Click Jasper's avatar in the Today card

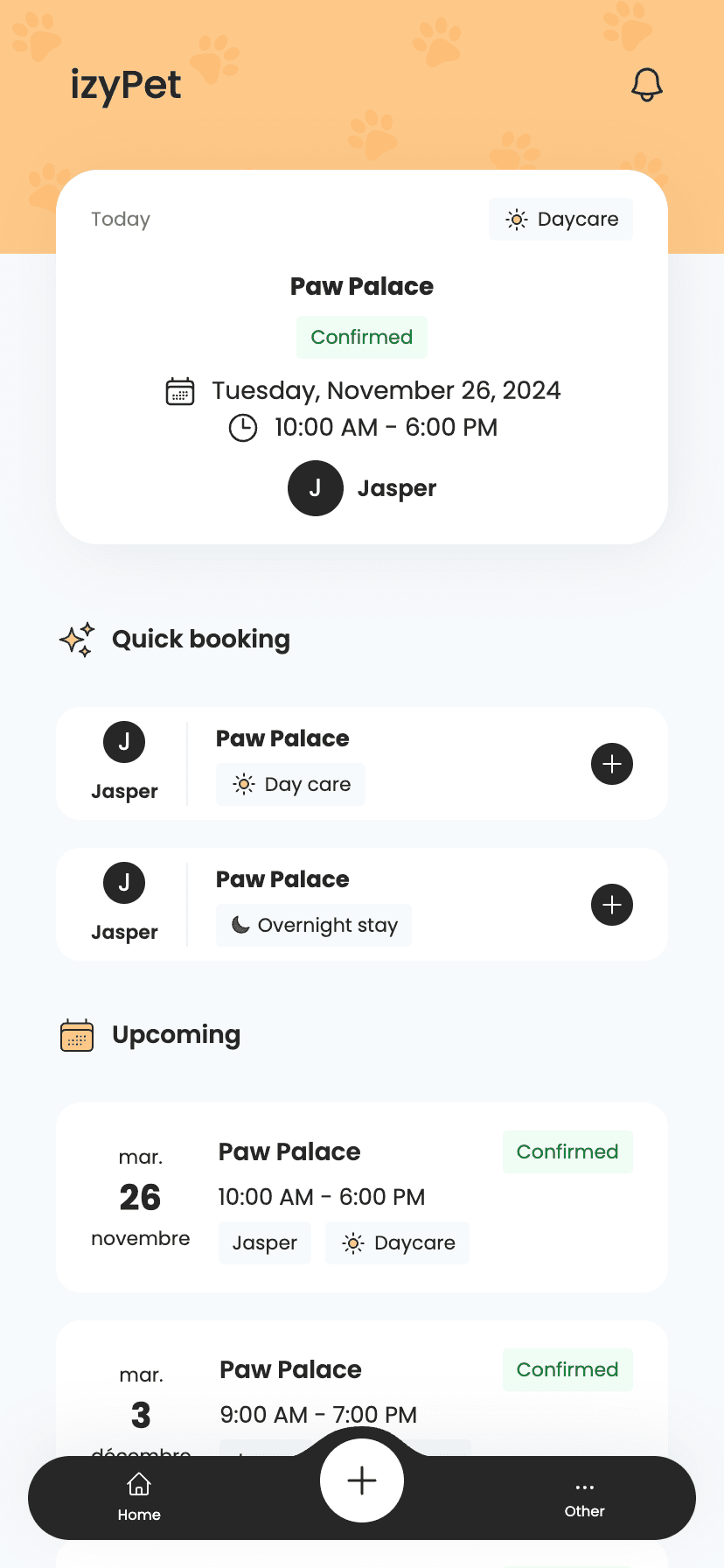click(x=316, y=488)
